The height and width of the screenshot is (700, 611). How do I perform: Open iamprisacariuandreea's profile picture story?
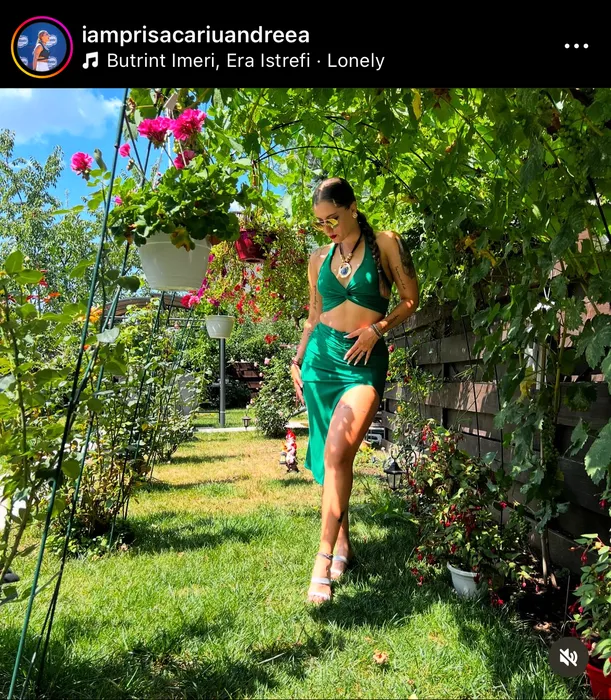[x=41, y=46]
